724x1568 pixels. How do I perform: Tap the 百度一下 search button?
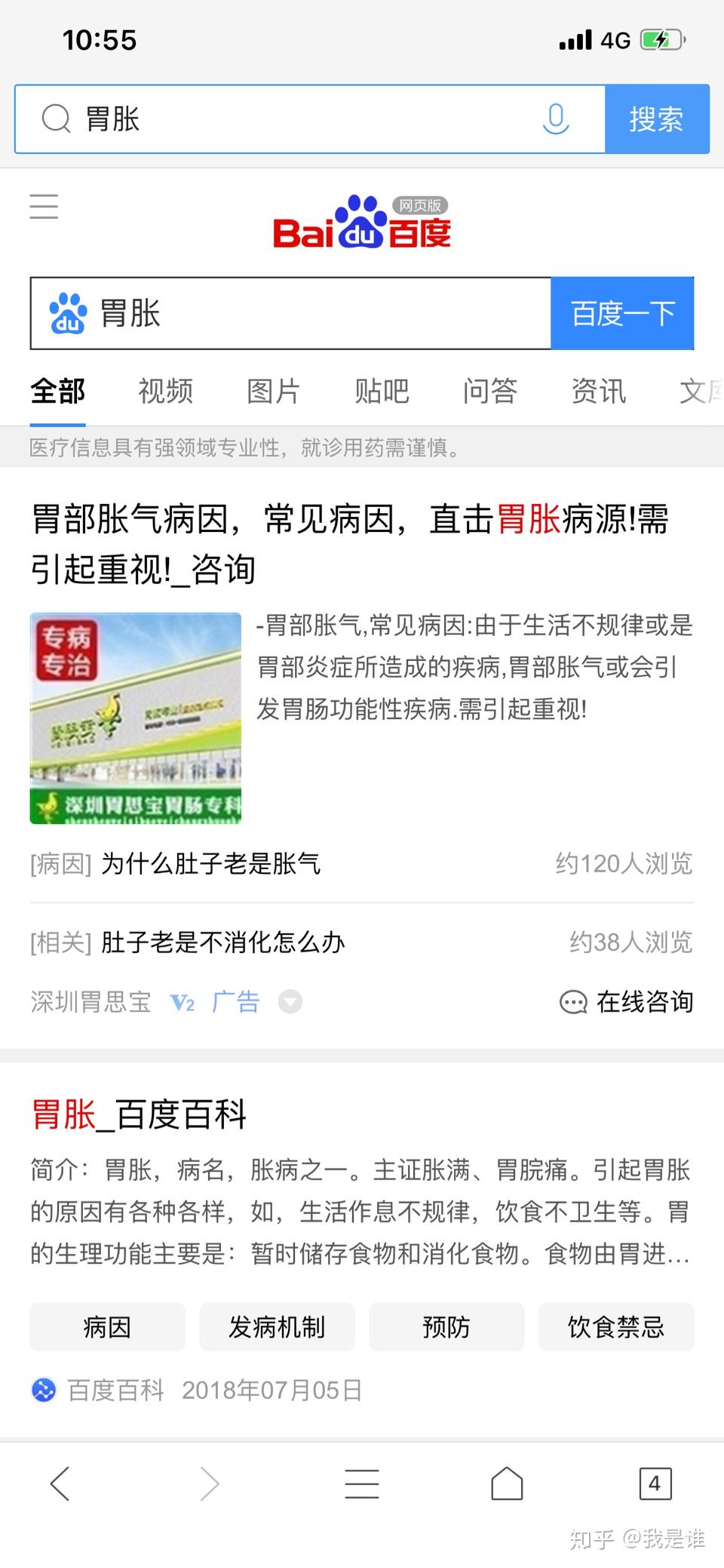tap(622, 313)
